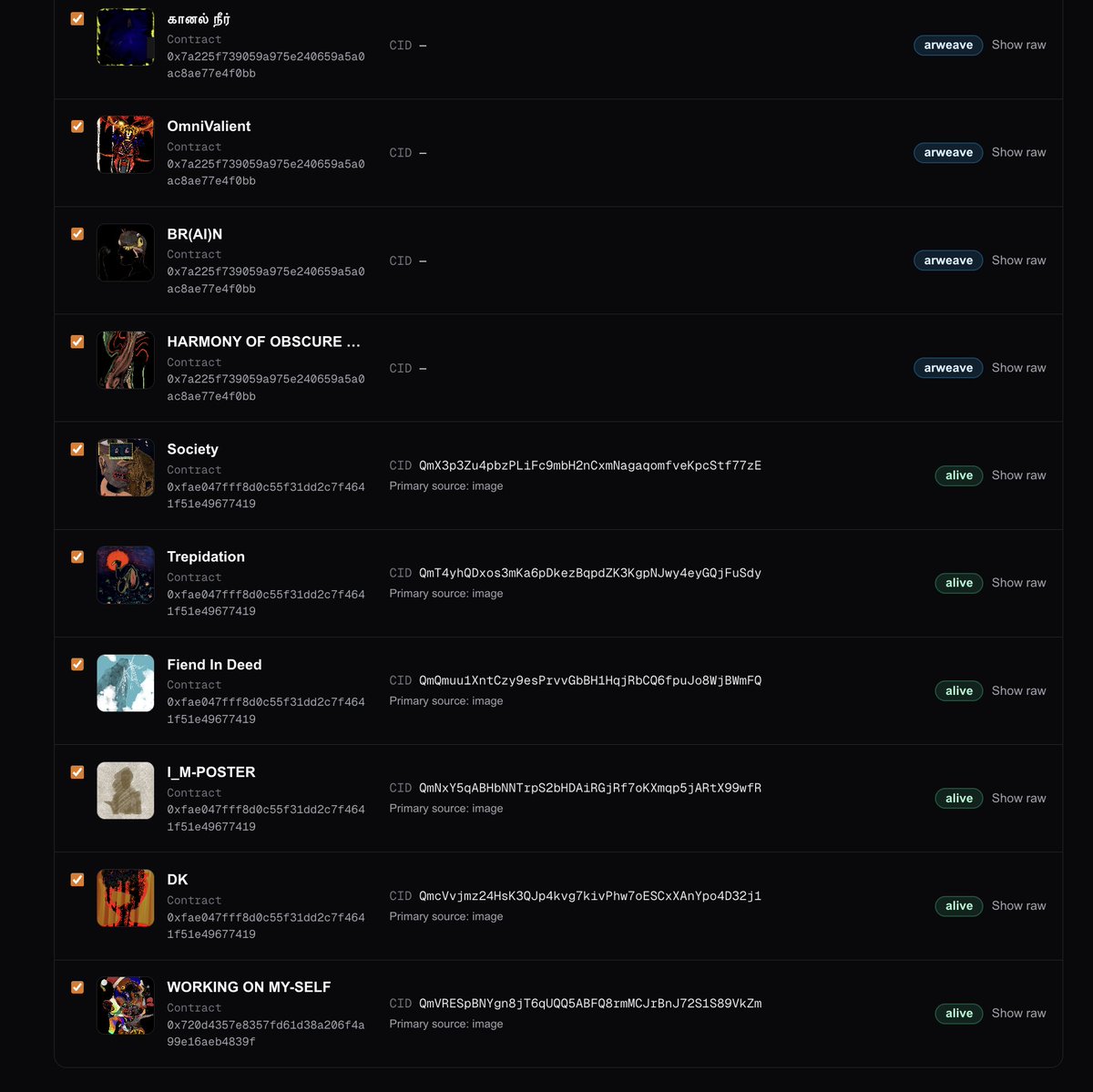The image size is (1093, 1092).
Task: Show raw for WORKING ON MY-SELF
Action: point(1018,1013)
